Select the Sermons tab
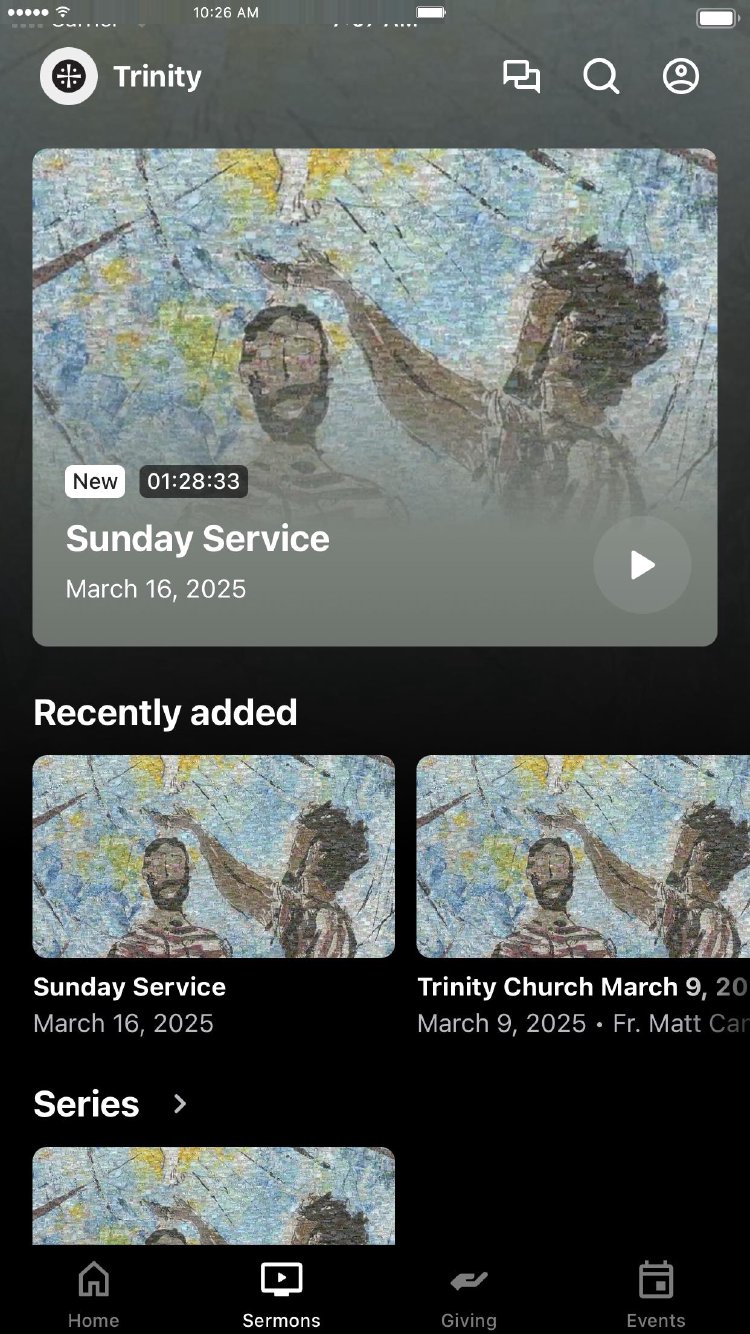 (281, 1294)
